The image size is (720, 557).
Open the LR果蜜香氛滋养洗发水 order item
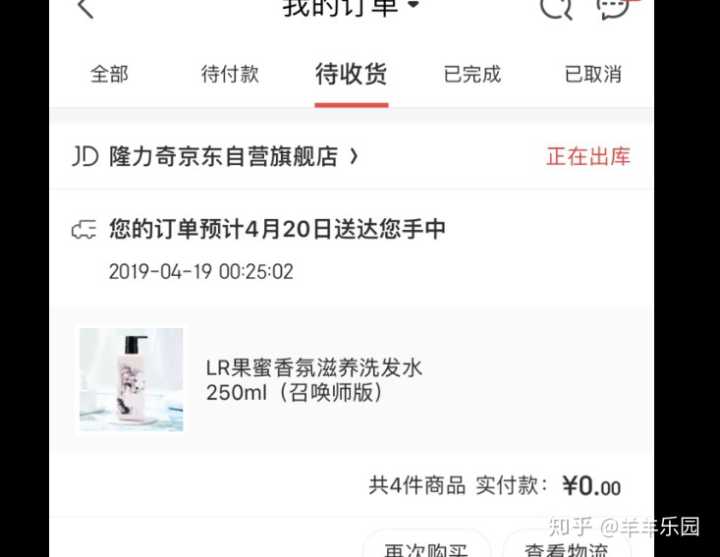[x=314, y=380]
